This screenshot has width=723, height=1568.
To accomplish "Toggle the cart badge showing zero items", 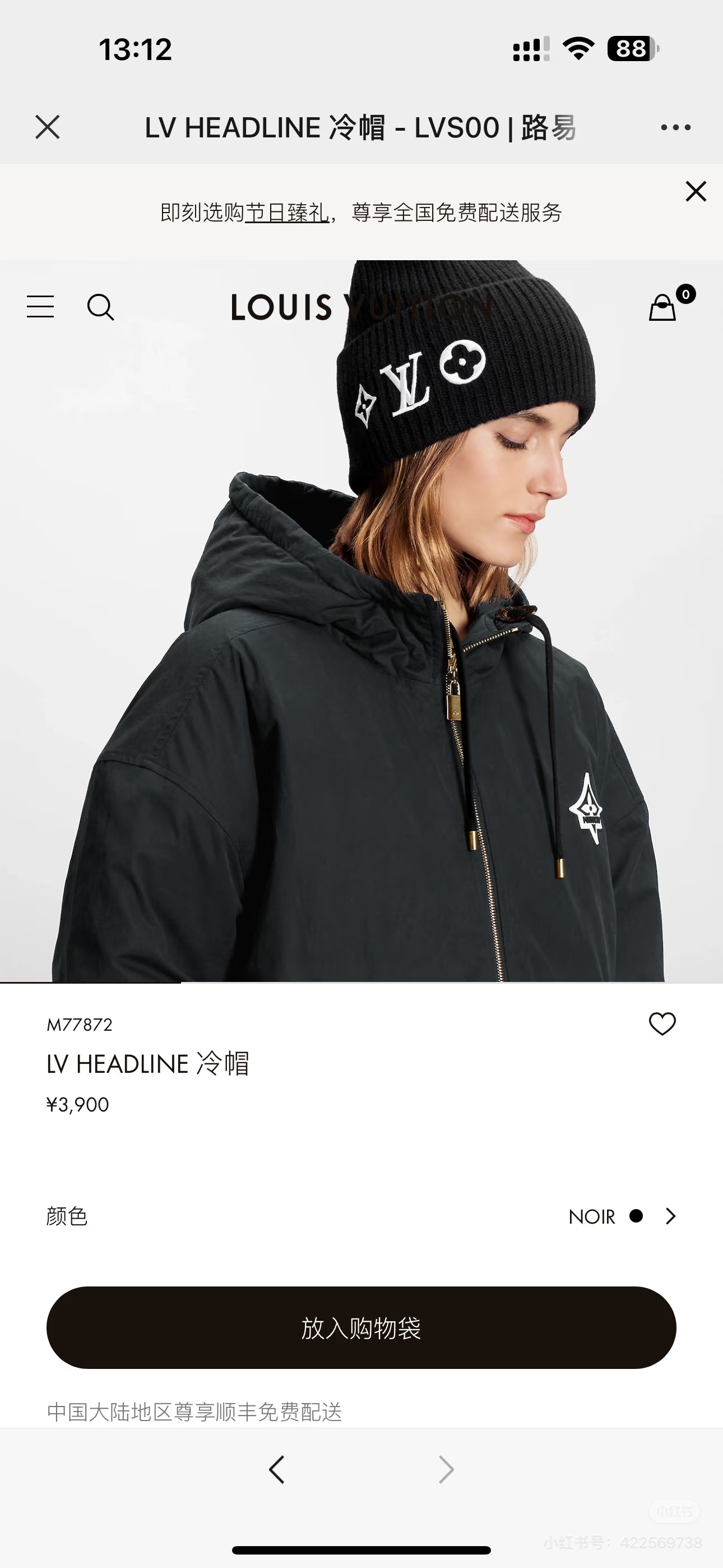I will 685,295.
